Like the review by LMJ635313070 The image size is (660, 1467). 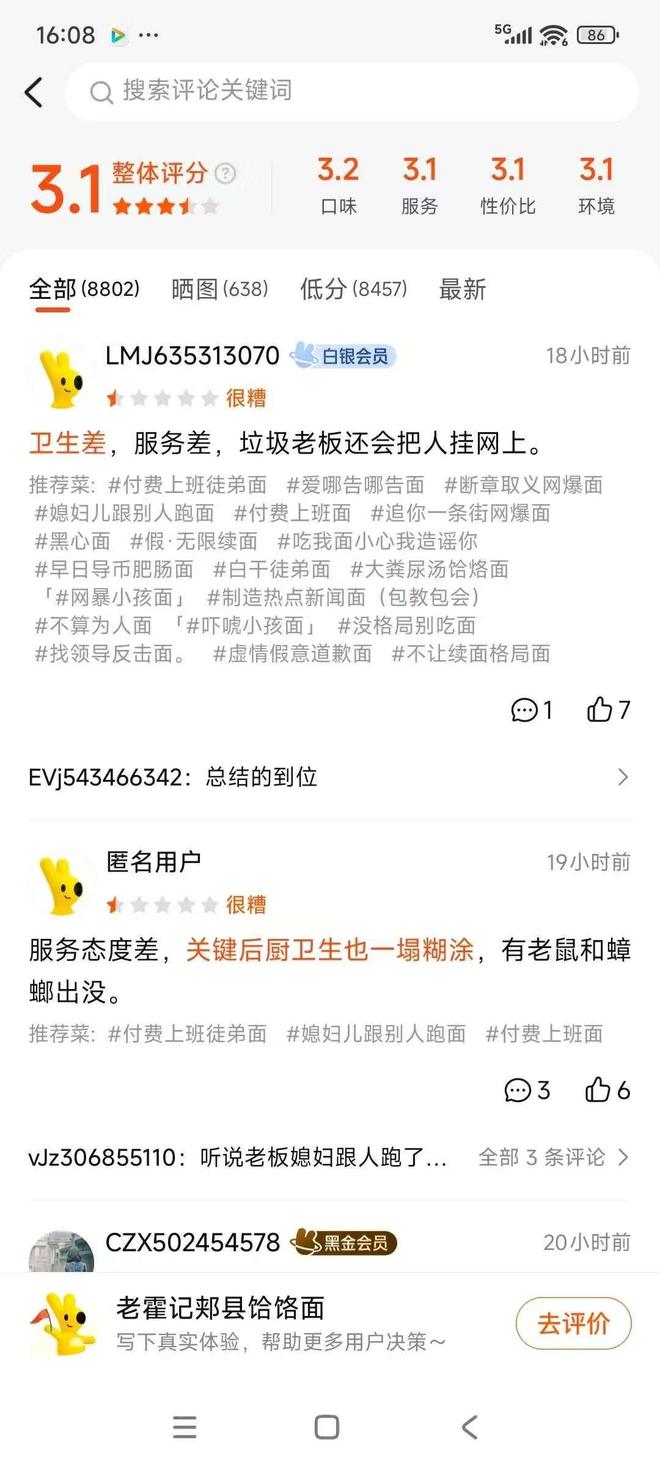(x=608, y=710)
